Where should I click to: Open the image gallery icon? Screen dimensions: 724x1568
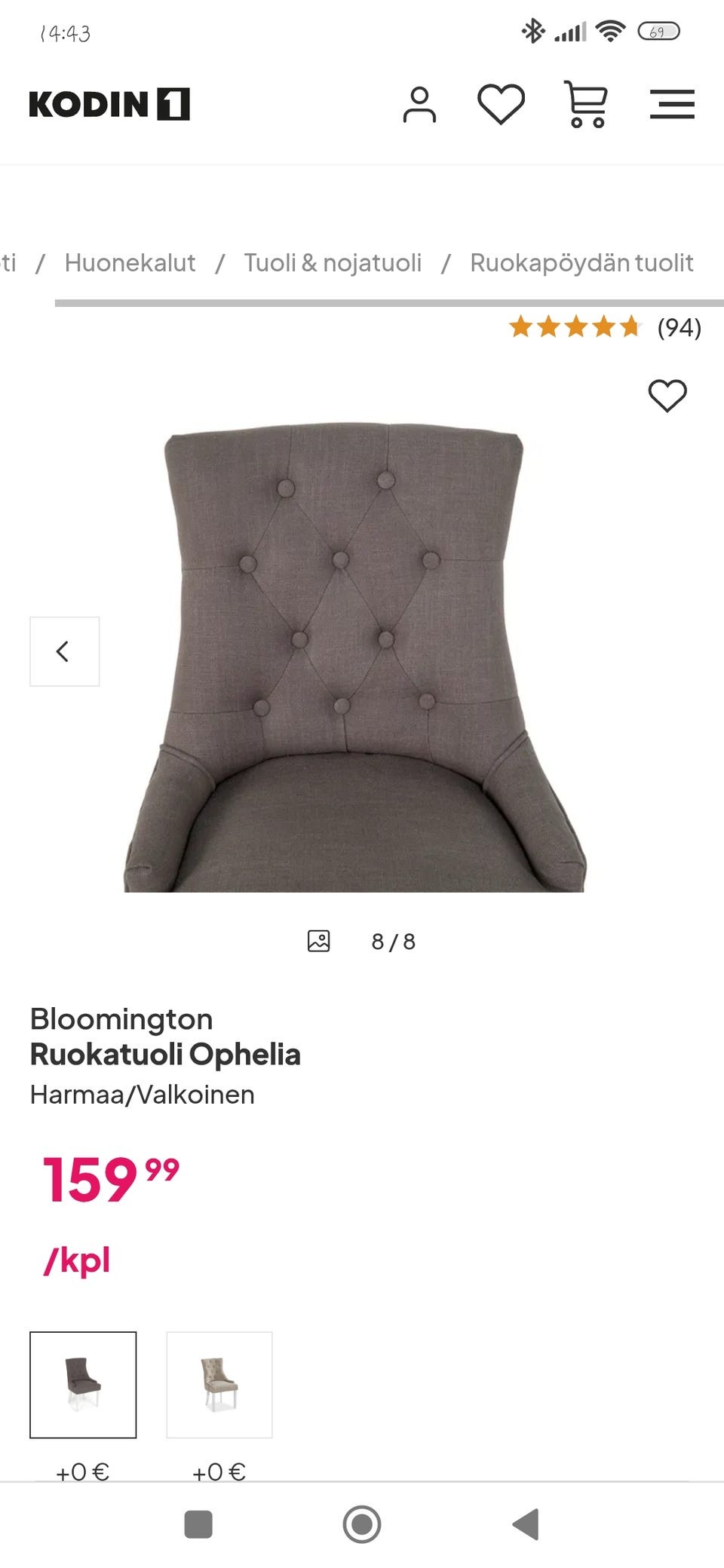tap(319, 941)
